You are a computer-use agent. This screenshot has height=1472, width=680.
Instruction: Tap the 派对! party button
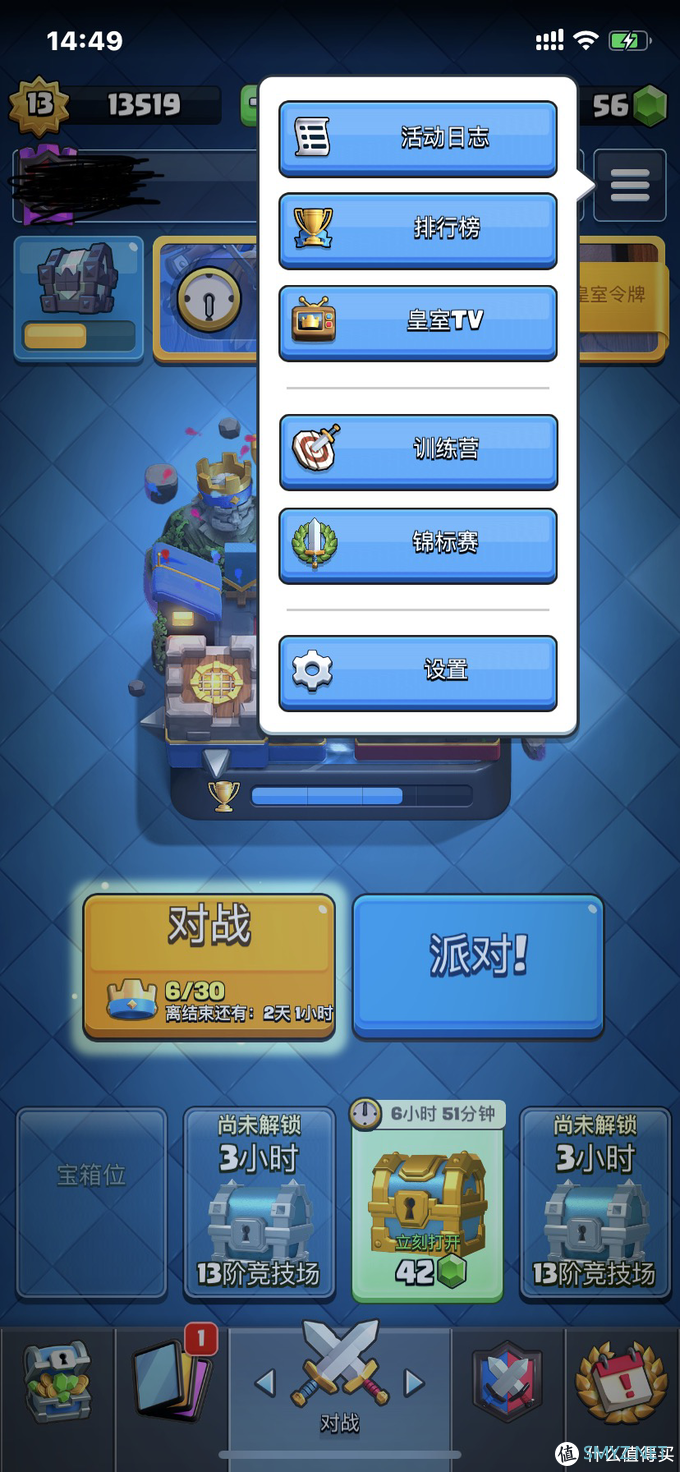click(x=478, y=964)
